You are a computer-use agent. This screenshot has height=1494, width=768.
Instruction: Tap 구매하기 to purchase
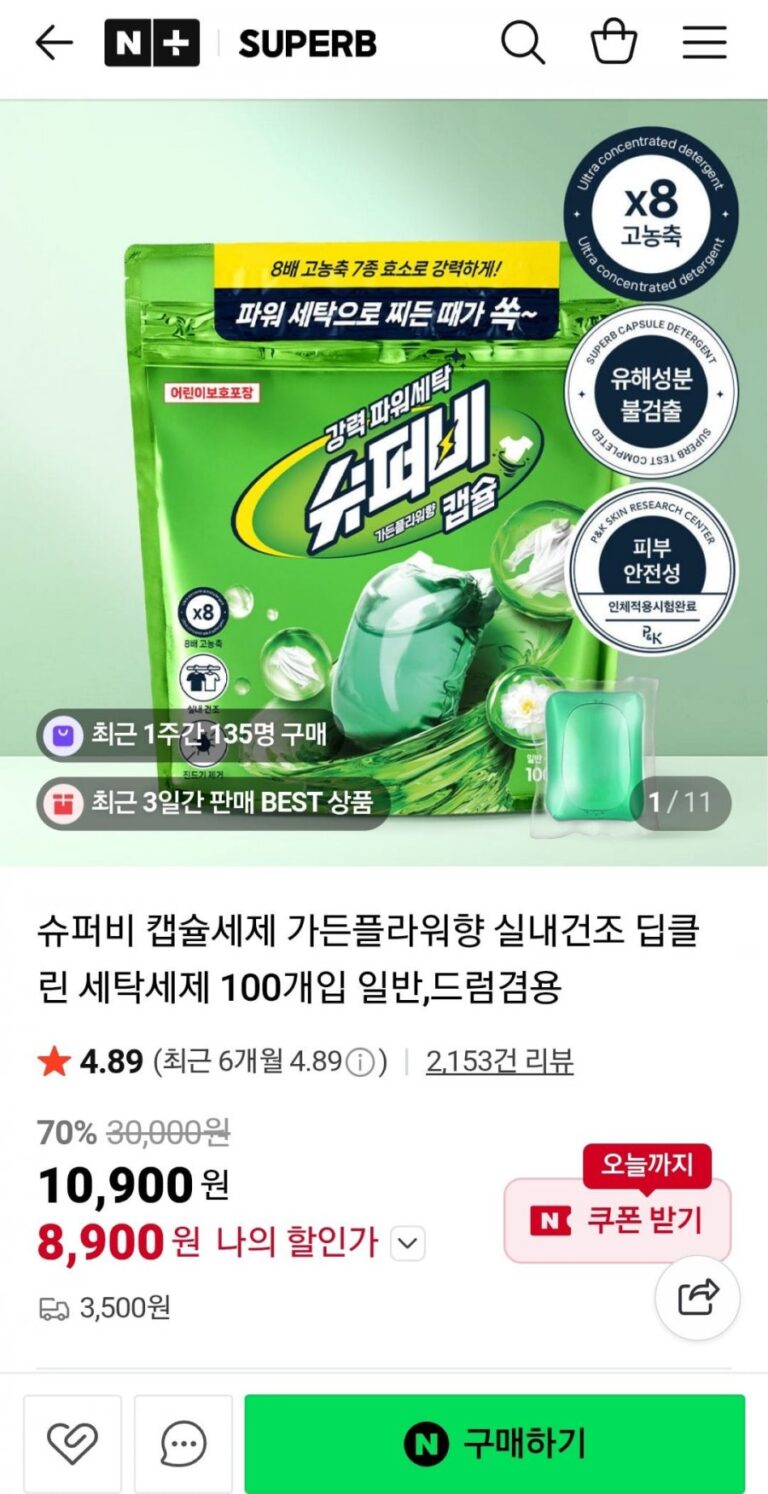[495, 1444]
